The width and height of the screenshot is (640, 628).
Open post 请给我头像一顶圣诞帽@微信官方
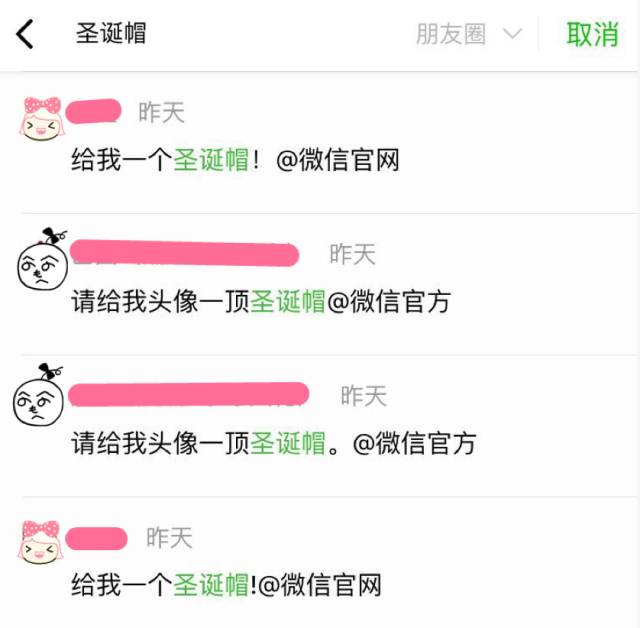(x=261, y=301)
